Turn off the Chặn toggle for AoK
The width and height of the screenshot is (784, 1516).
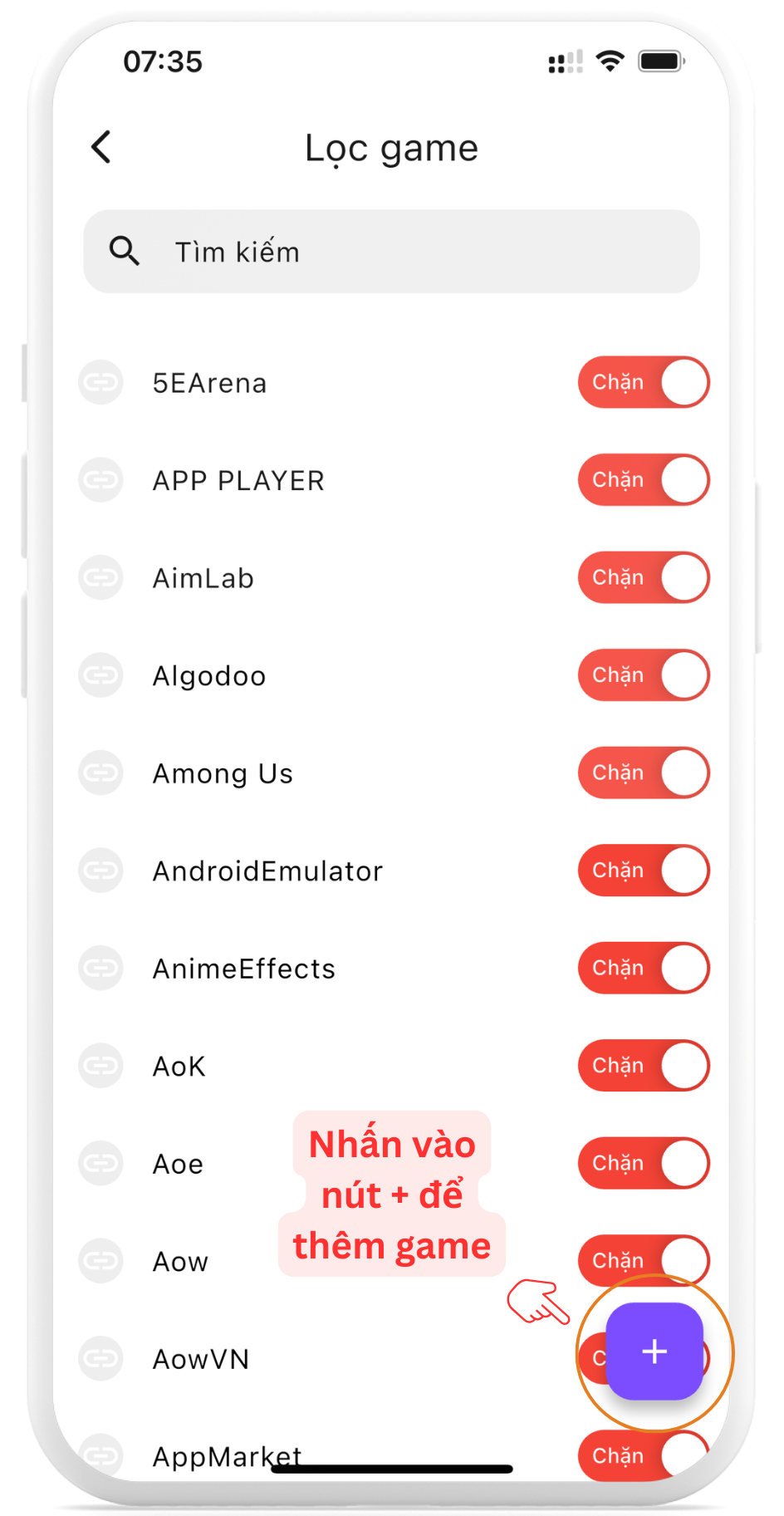(644, 1066)
